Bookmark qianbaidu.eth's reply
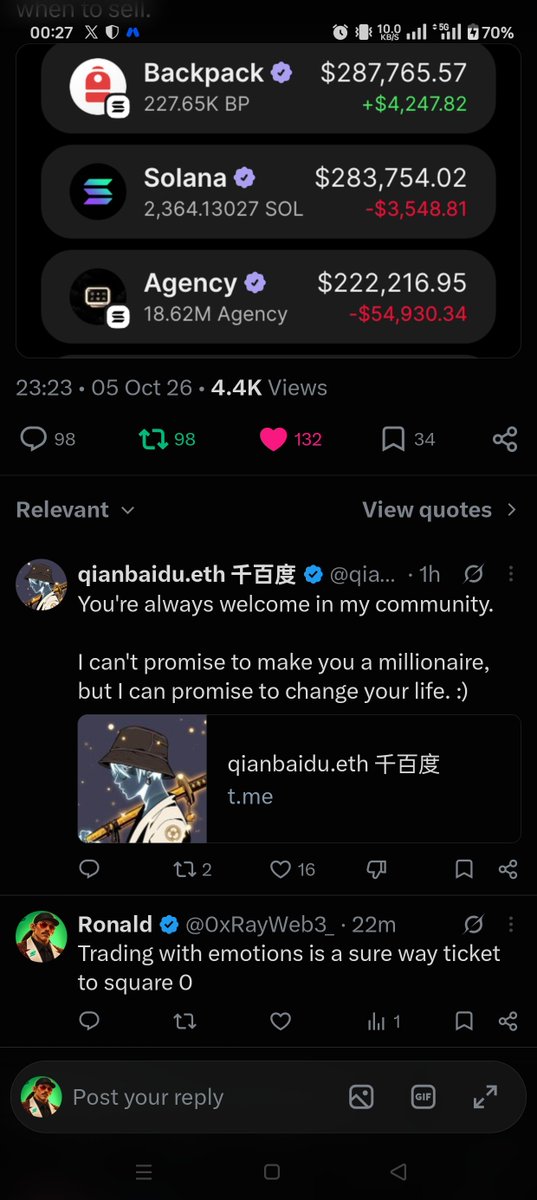This screenshot has width=537, height=1200. [464, 869]
